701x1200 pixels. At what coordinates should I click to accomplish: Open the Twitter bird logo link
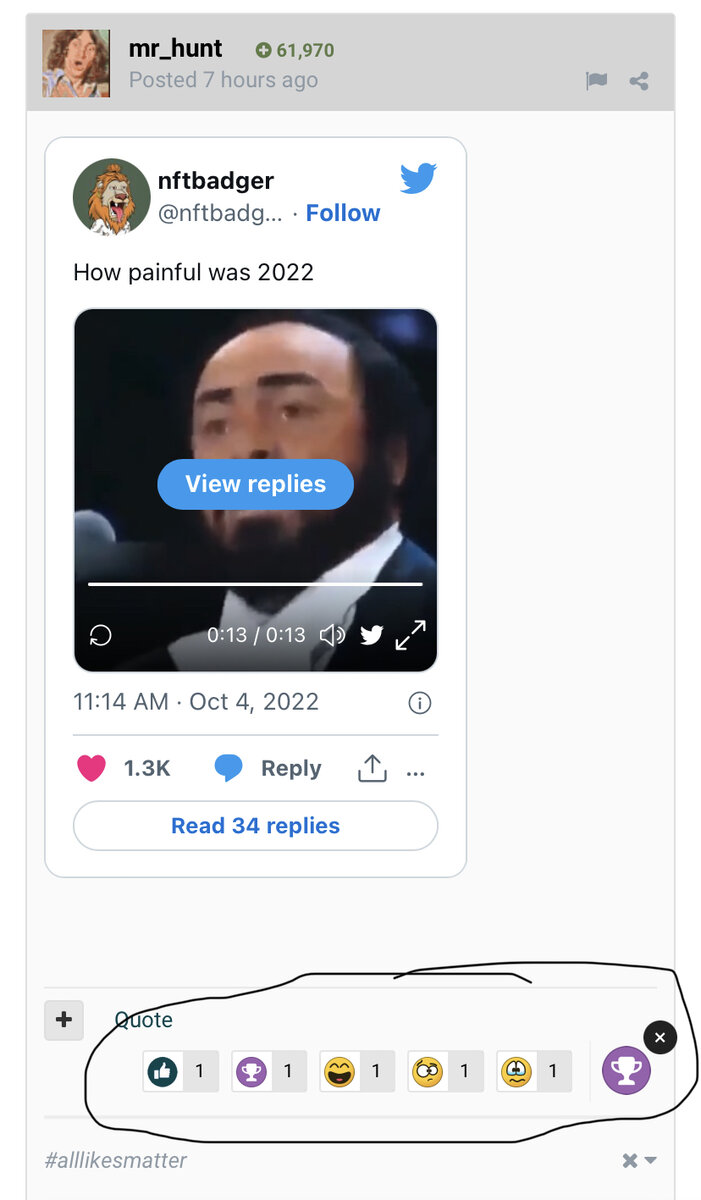click(x=418, y=179)
